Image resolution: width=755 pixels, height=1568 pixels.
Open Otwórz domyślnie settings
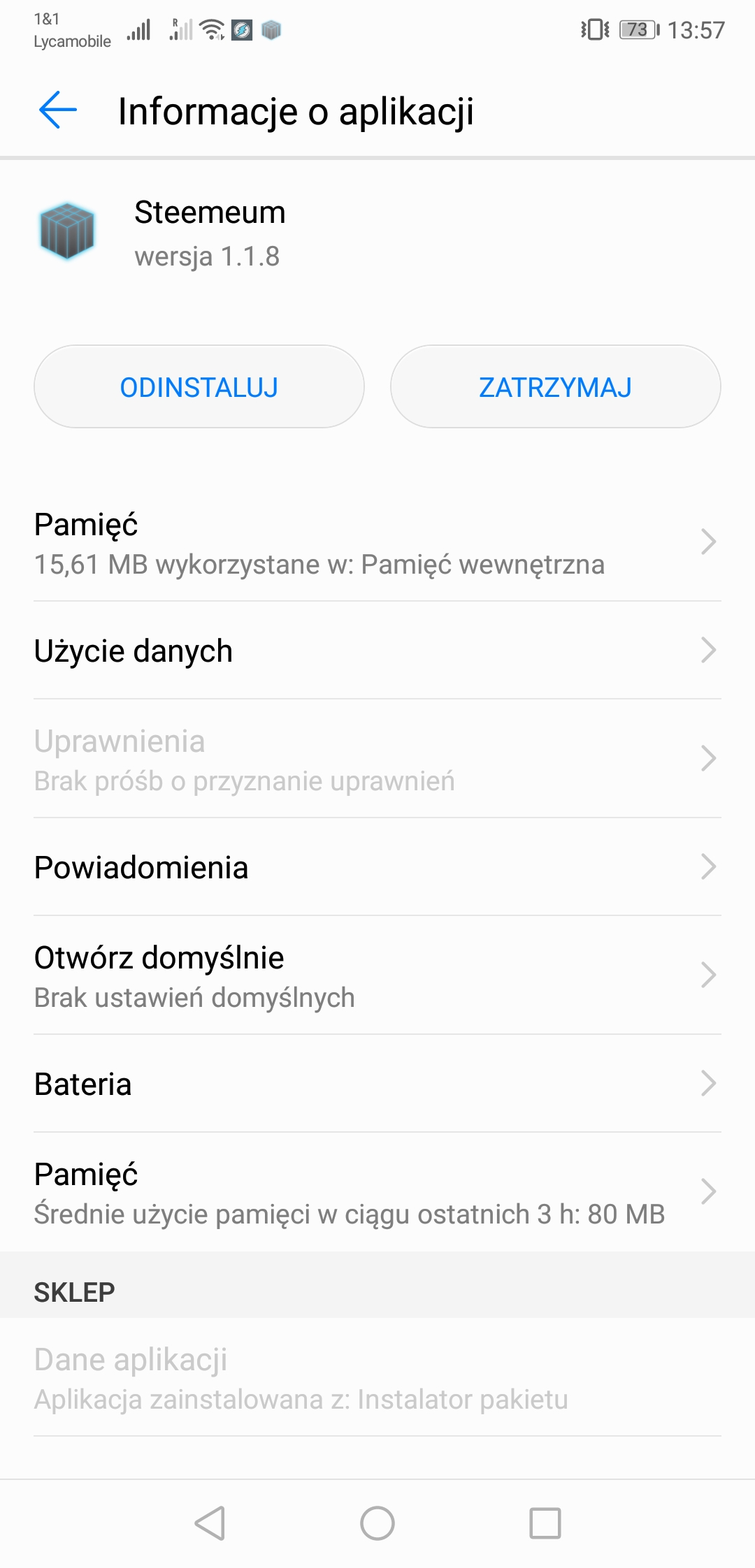(x=377, y=976)
